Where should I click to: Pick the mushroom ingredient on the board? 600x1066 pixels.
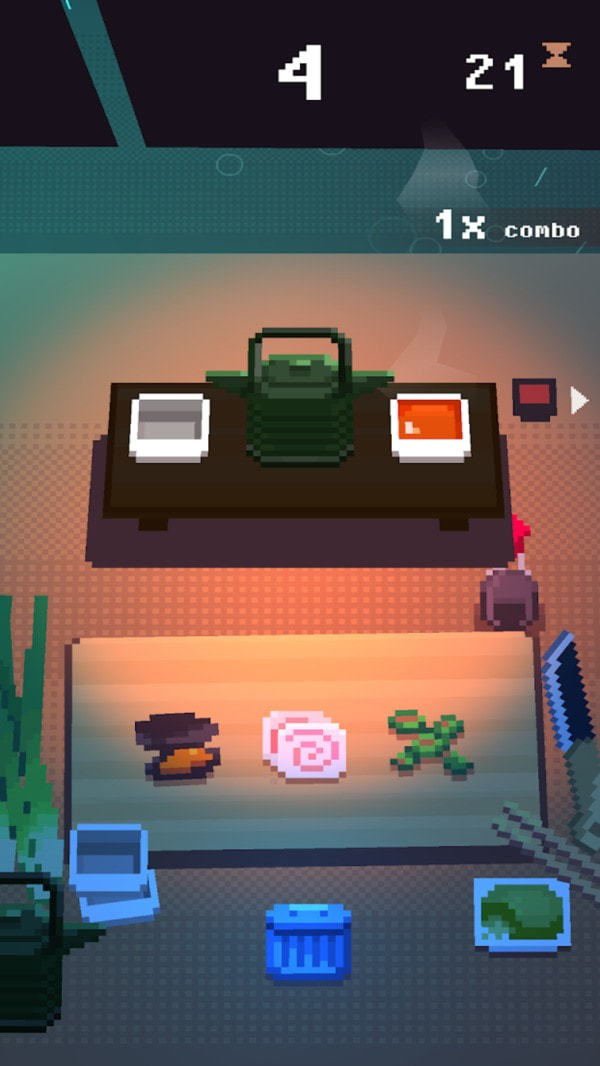[178, 746]
